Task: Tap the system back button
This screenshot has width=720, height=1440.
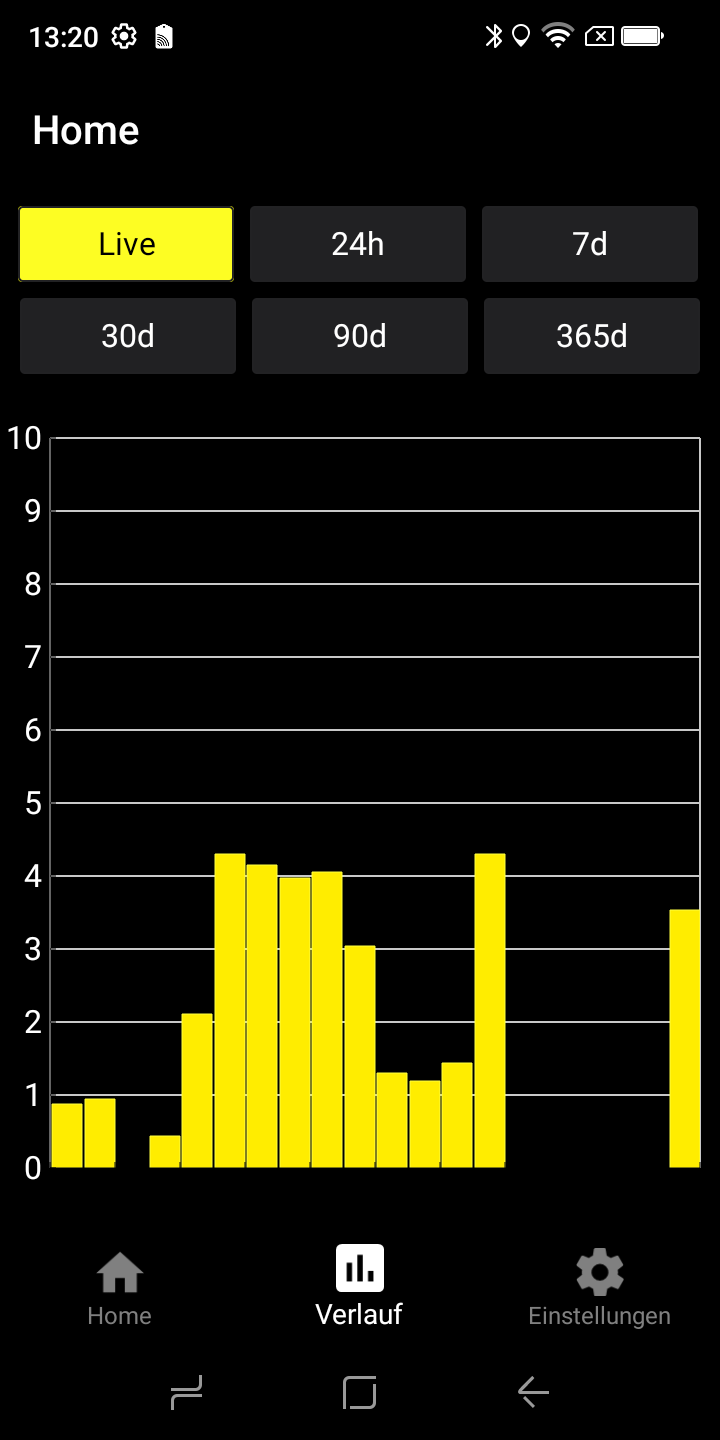Action: (533, 1392)
